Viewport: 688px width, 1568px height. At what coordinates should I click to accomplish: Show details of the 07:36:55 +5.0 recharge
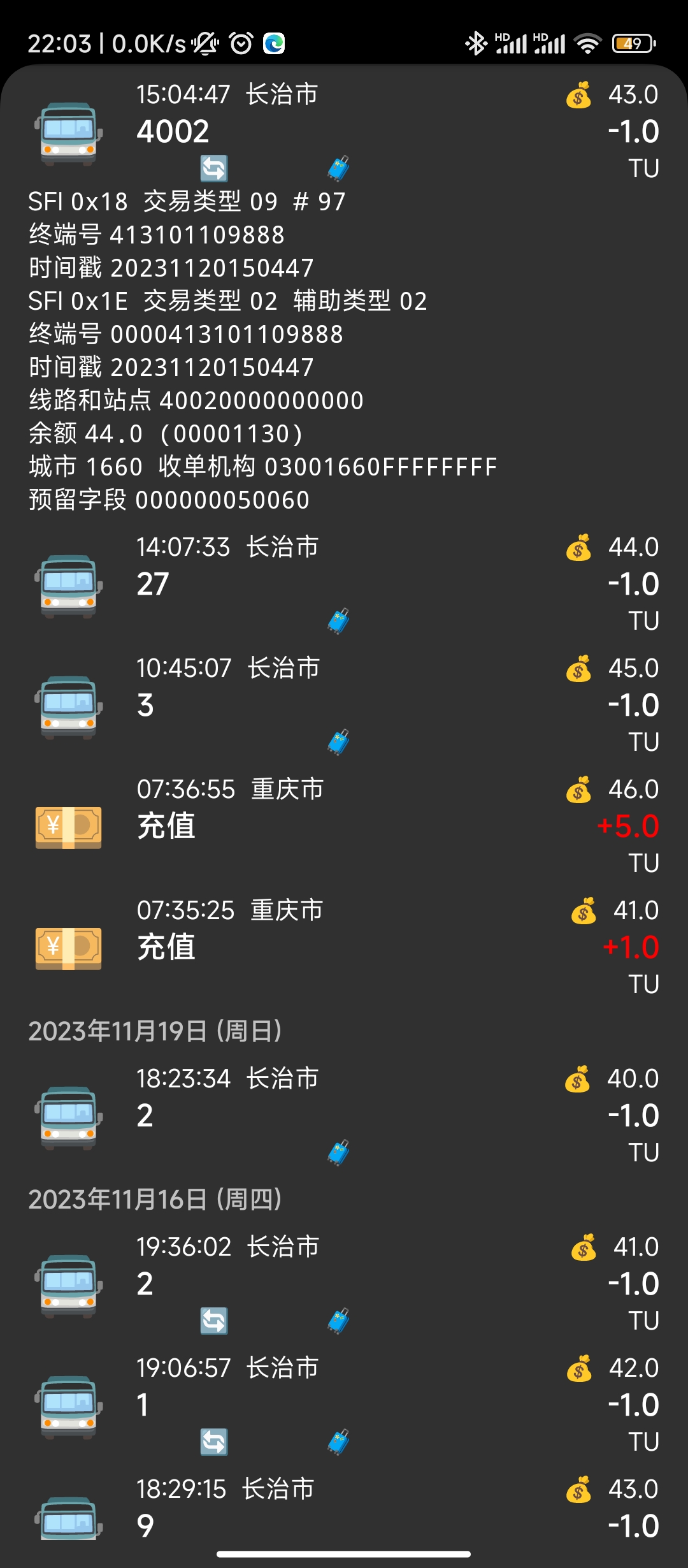[x=344, y=826]
